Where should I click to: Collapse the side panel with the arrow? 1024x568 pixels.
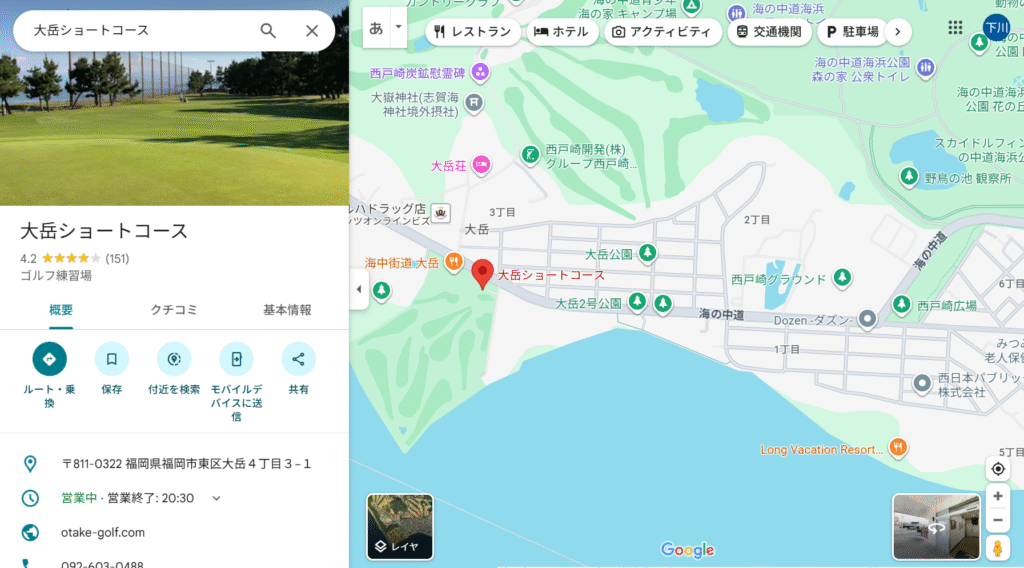359,289
